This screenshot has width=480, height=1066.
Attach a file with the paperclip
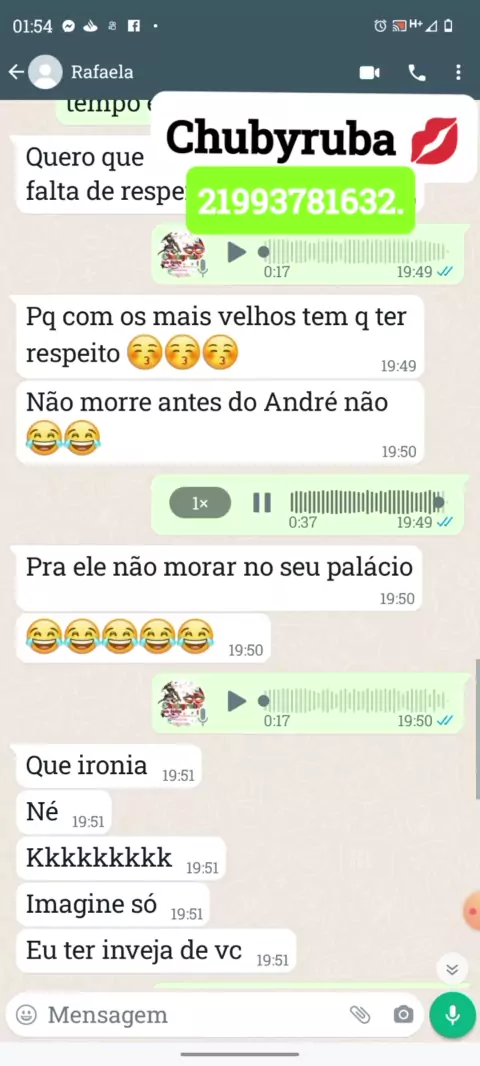click(360, 1015)
